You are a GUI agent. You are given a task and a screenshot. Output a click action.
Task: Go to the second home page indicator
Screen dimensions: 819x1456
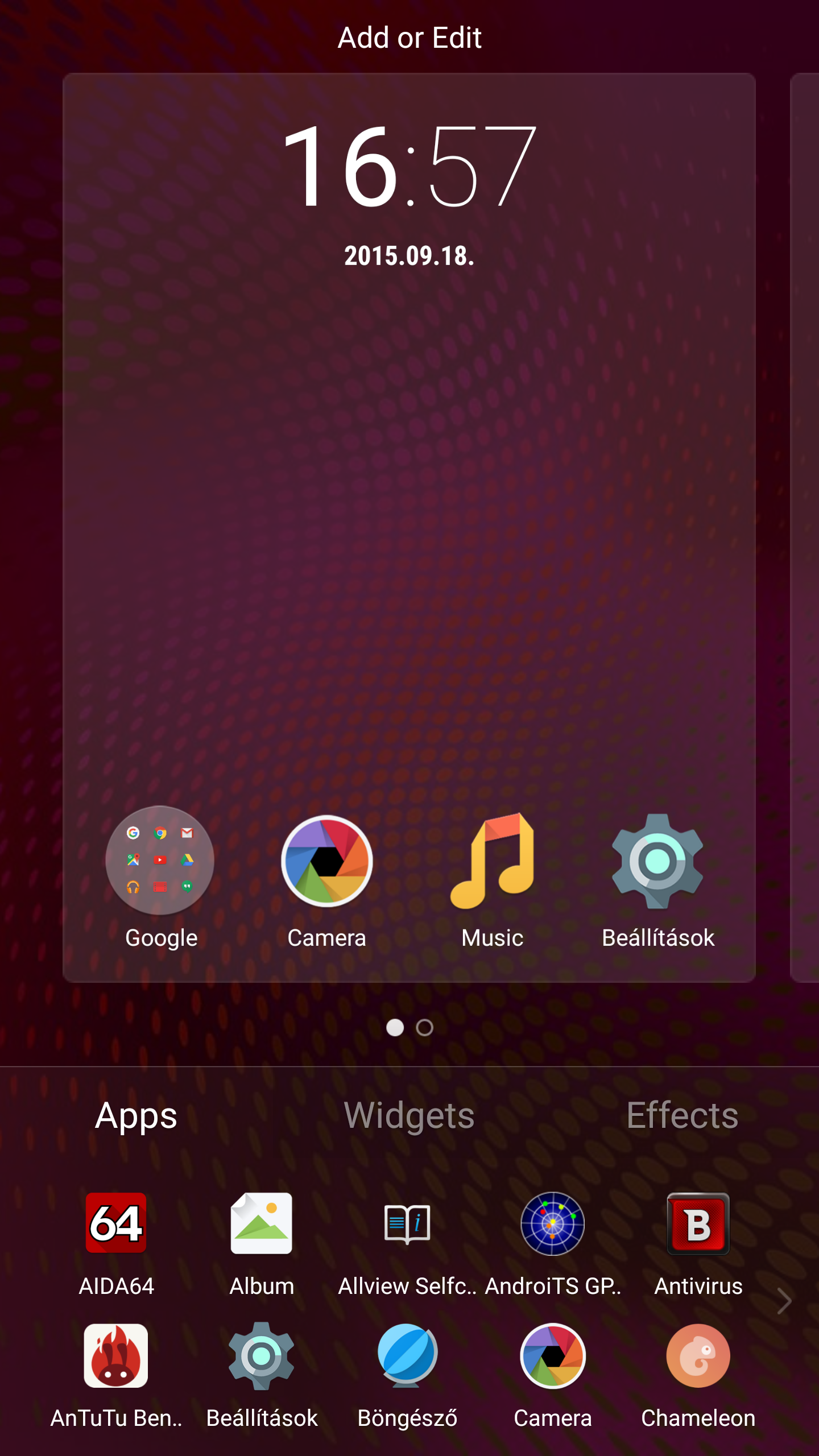point(424,1028)
